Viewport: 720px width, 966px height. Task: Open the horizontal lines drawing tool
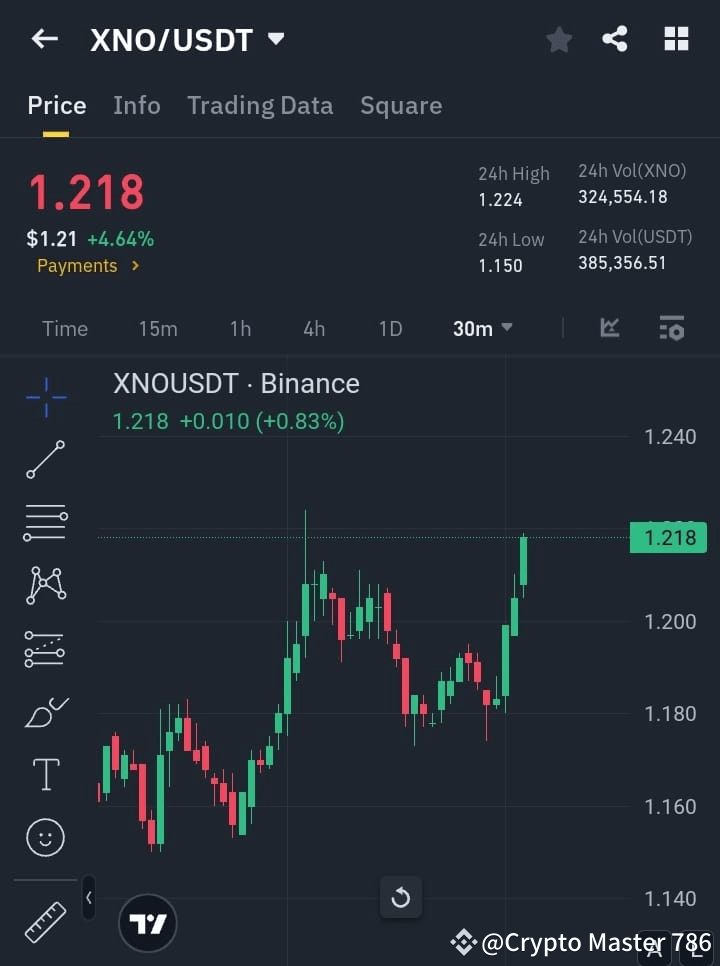(x=45, y=523)
